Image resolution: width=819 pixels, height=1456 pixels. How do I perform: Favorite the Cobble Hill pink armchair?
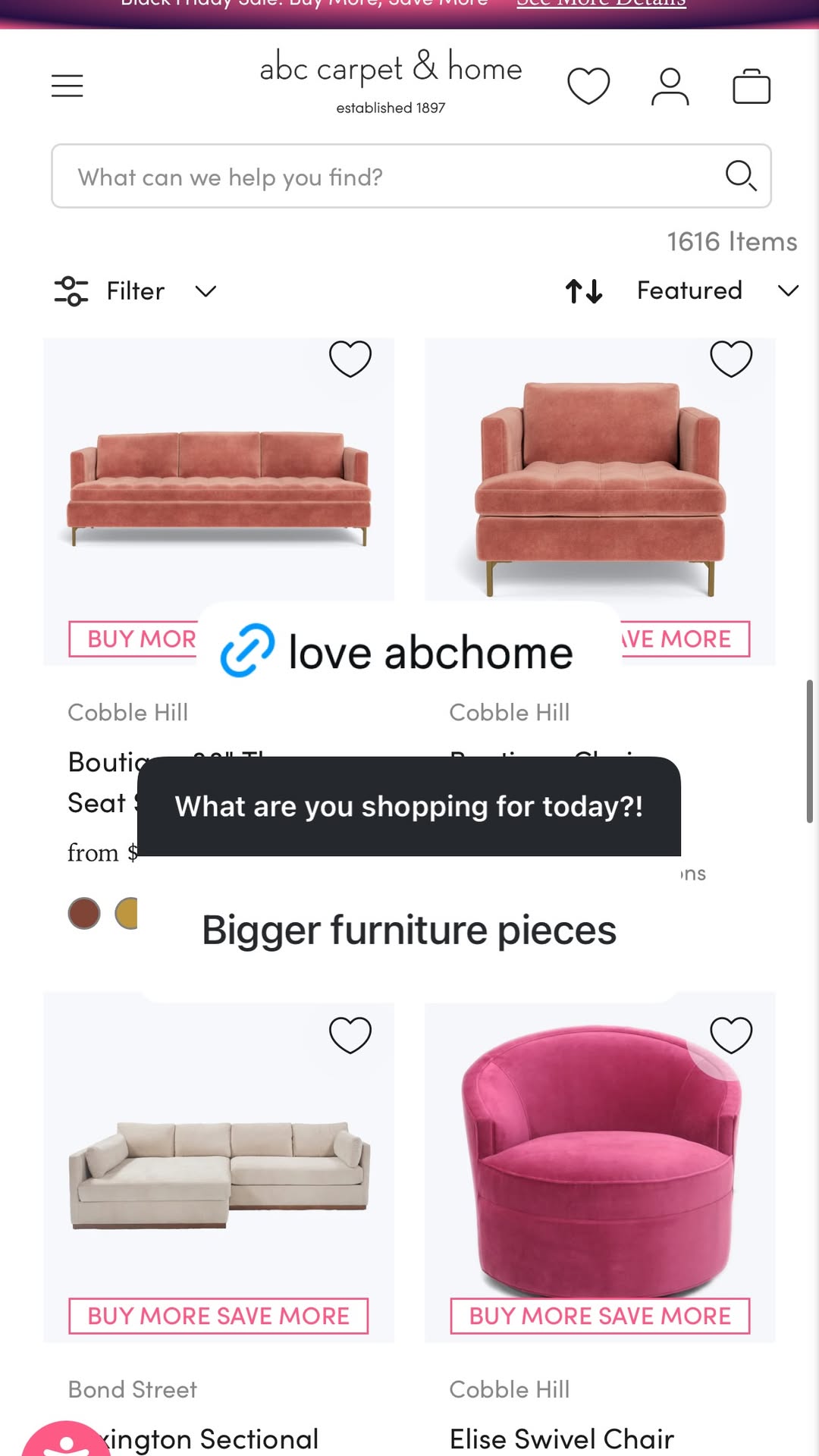point(731,358)
